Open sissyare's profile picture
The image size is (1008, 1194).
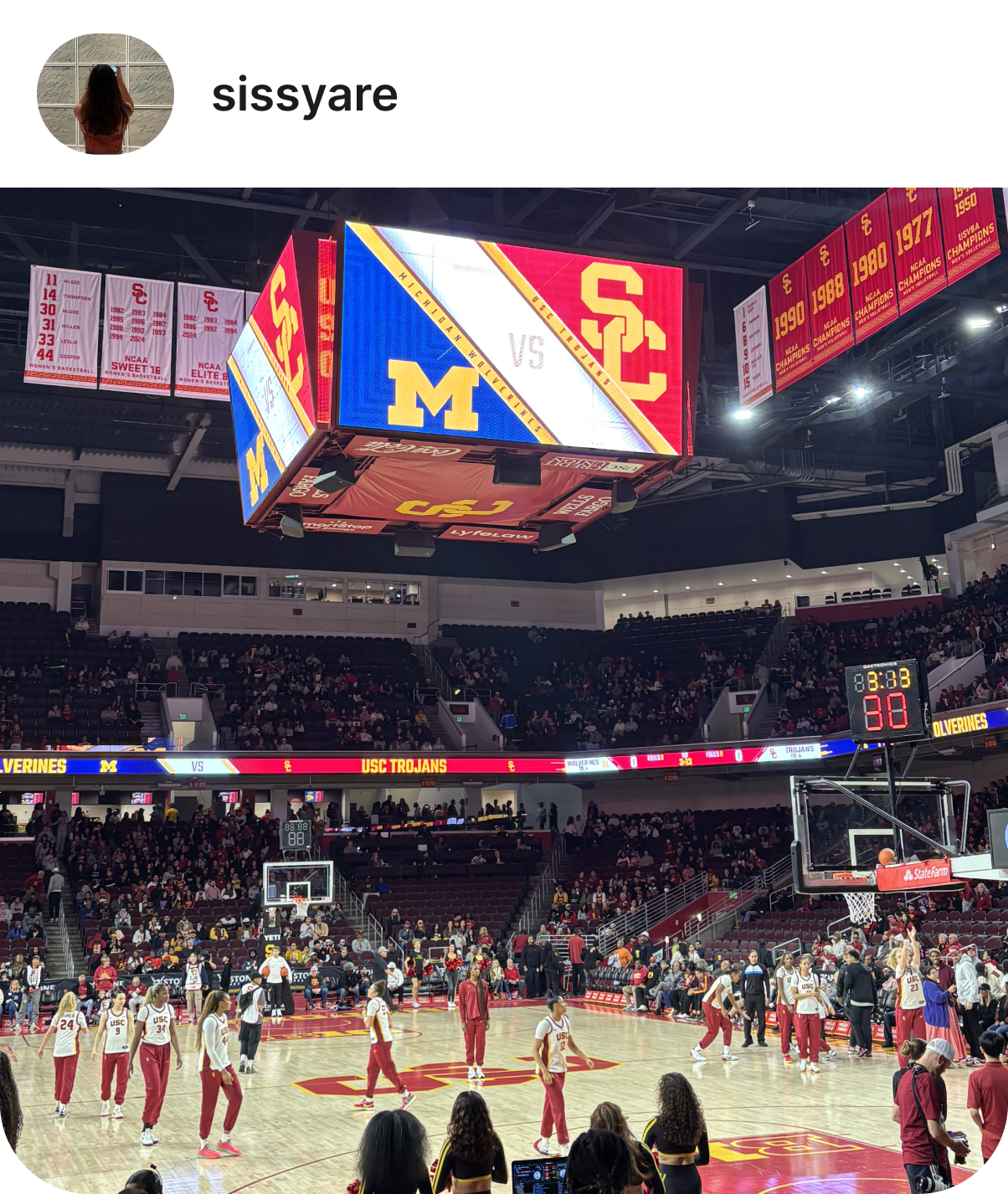tap(105, 94)
